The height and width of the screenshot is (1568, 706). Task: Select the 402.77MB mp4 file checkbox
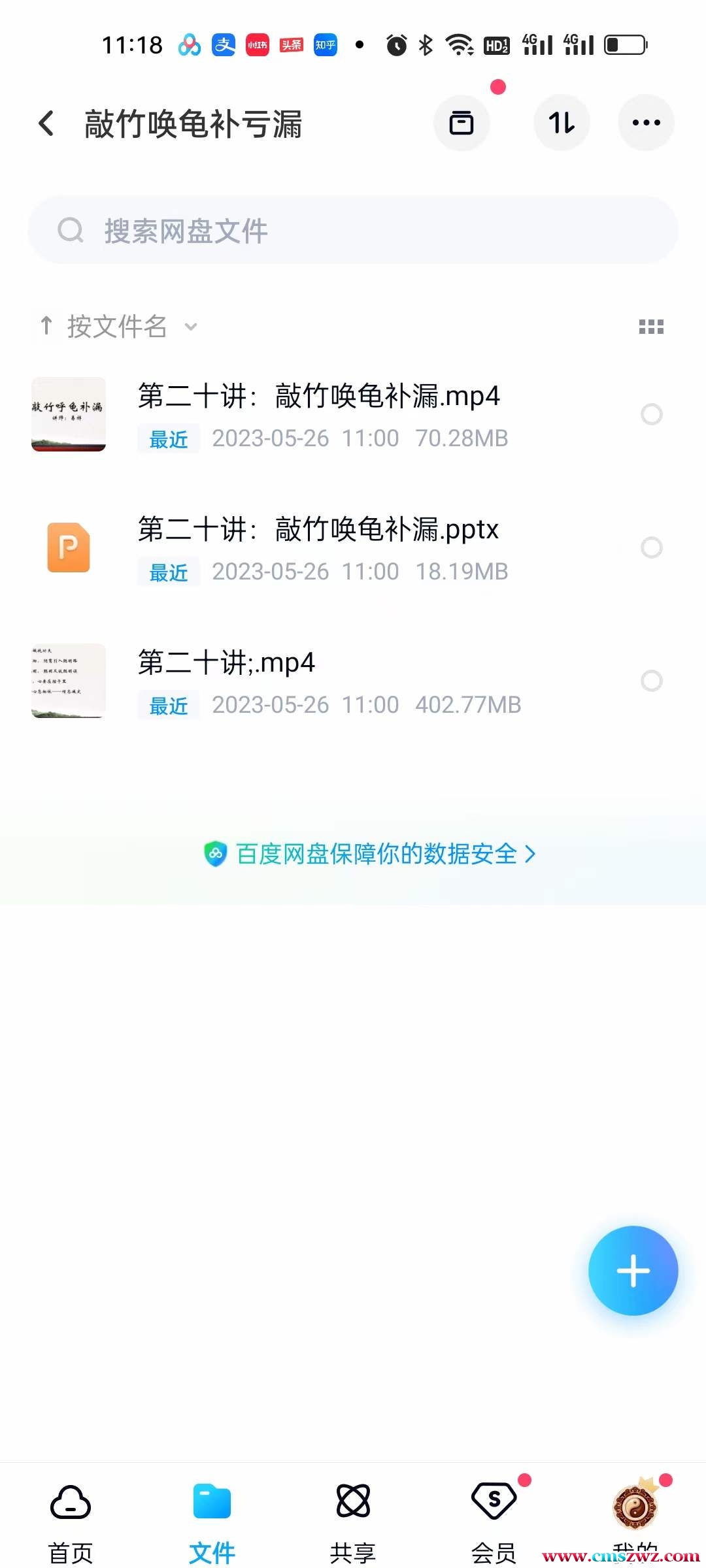(651, 681)
